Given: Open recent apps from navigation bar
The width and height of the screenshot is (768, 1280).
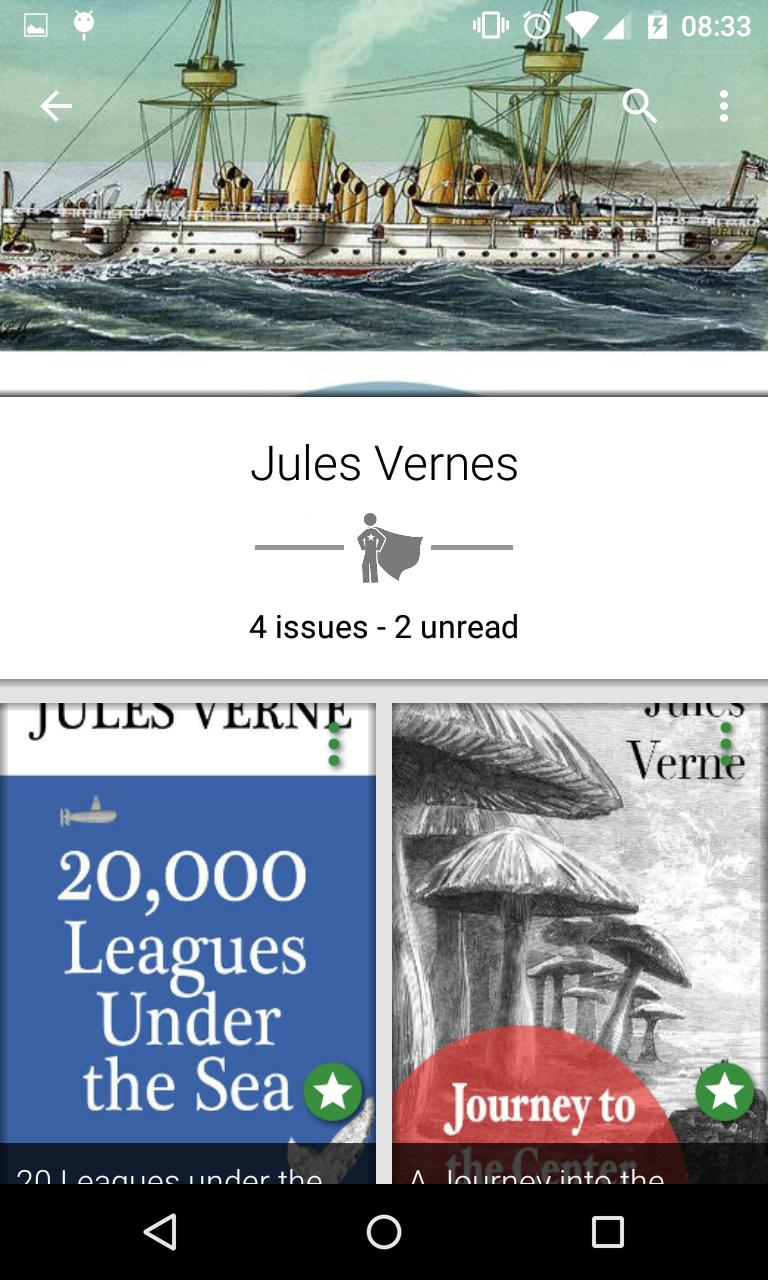Looking at the screenshot, I should coord(607,1232).
